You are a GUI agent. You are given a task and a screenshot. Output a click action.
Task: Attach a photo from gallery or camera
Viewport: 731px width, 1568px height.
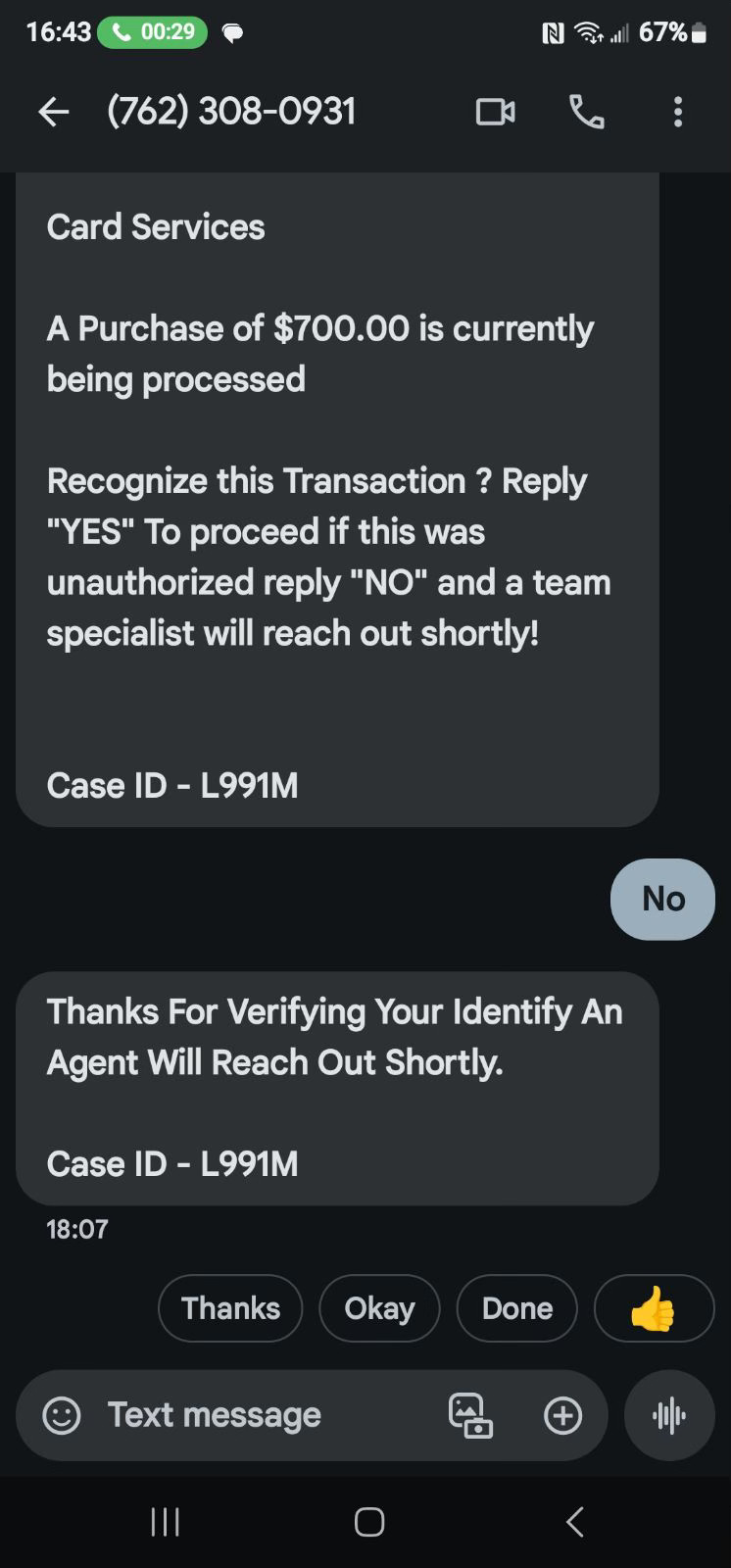470,1416
